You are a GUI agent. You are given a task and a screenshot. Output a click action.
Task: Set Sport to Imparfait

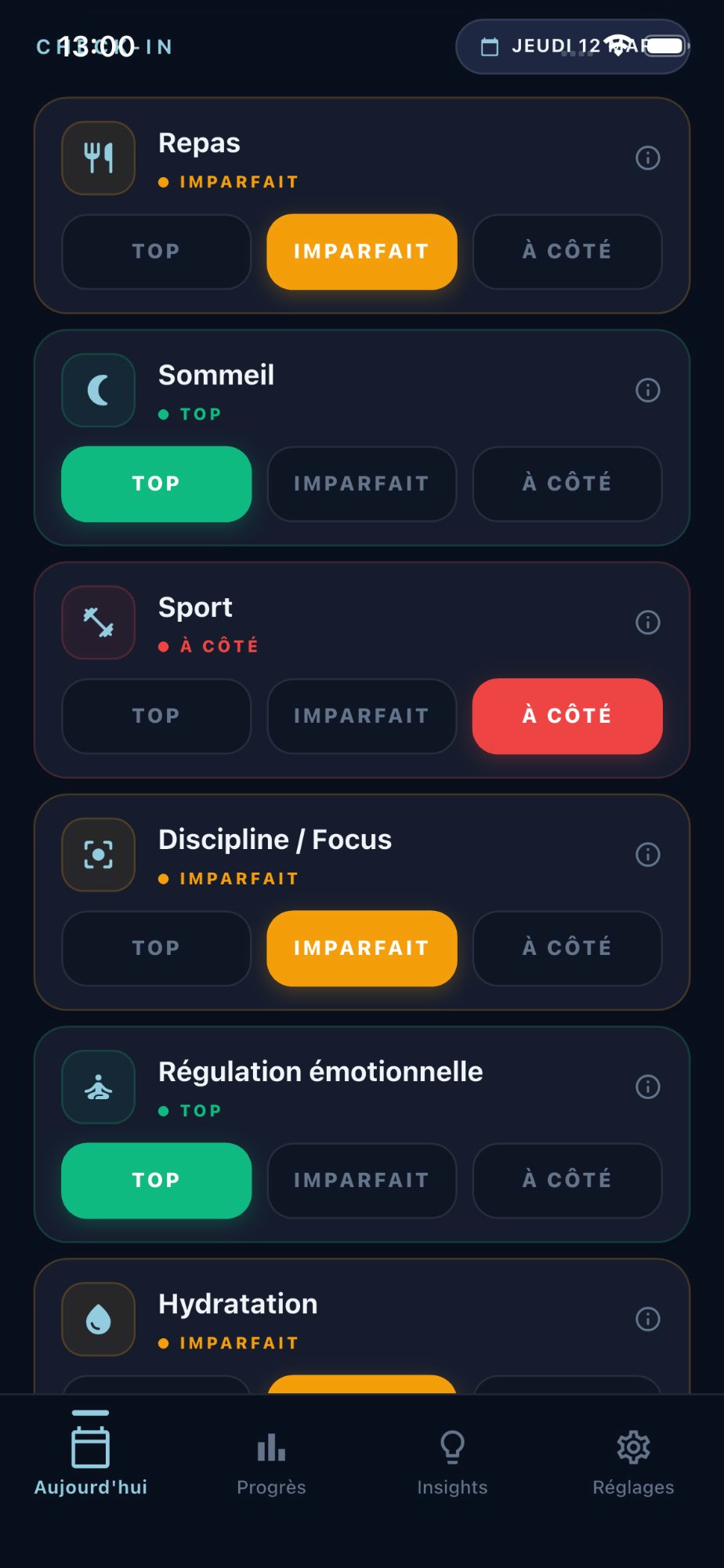[361, 716]
